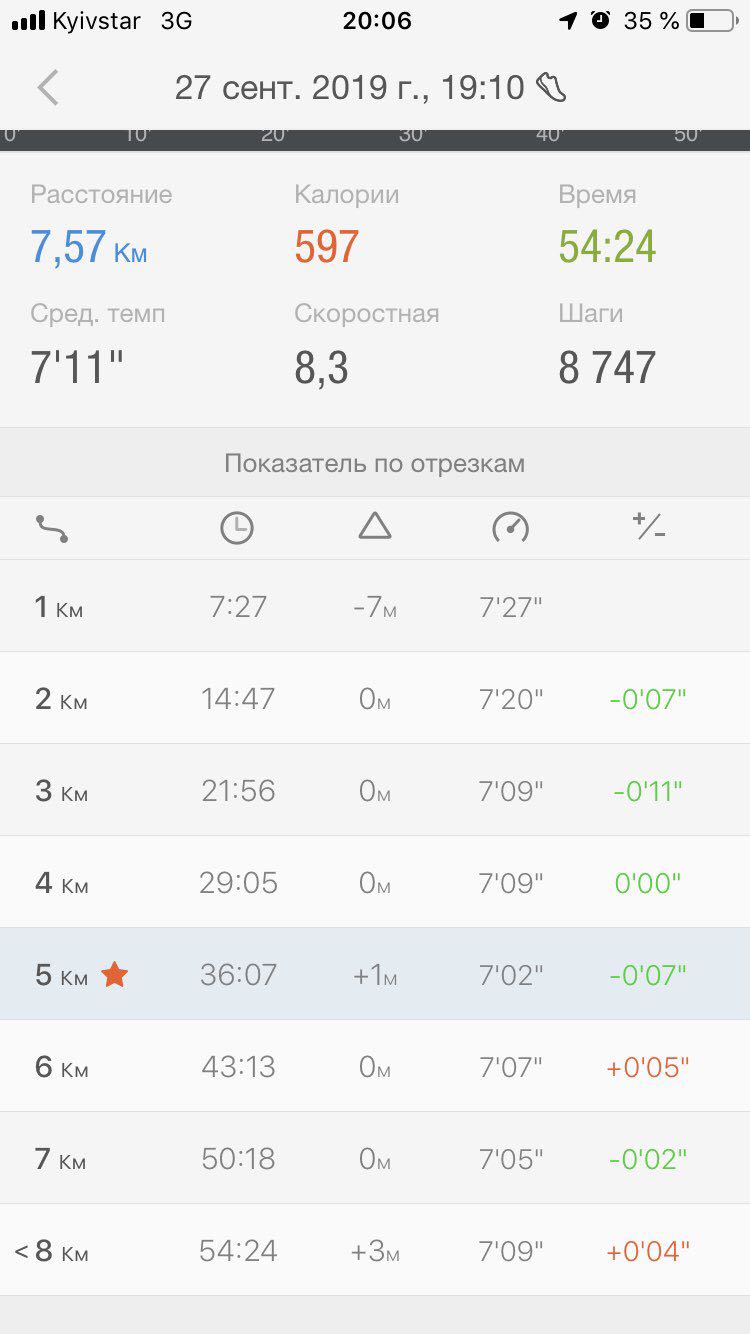Go back using the top-left arrow
The height and width of the screenshot is (1334, 750).
[x=48, y=88]
